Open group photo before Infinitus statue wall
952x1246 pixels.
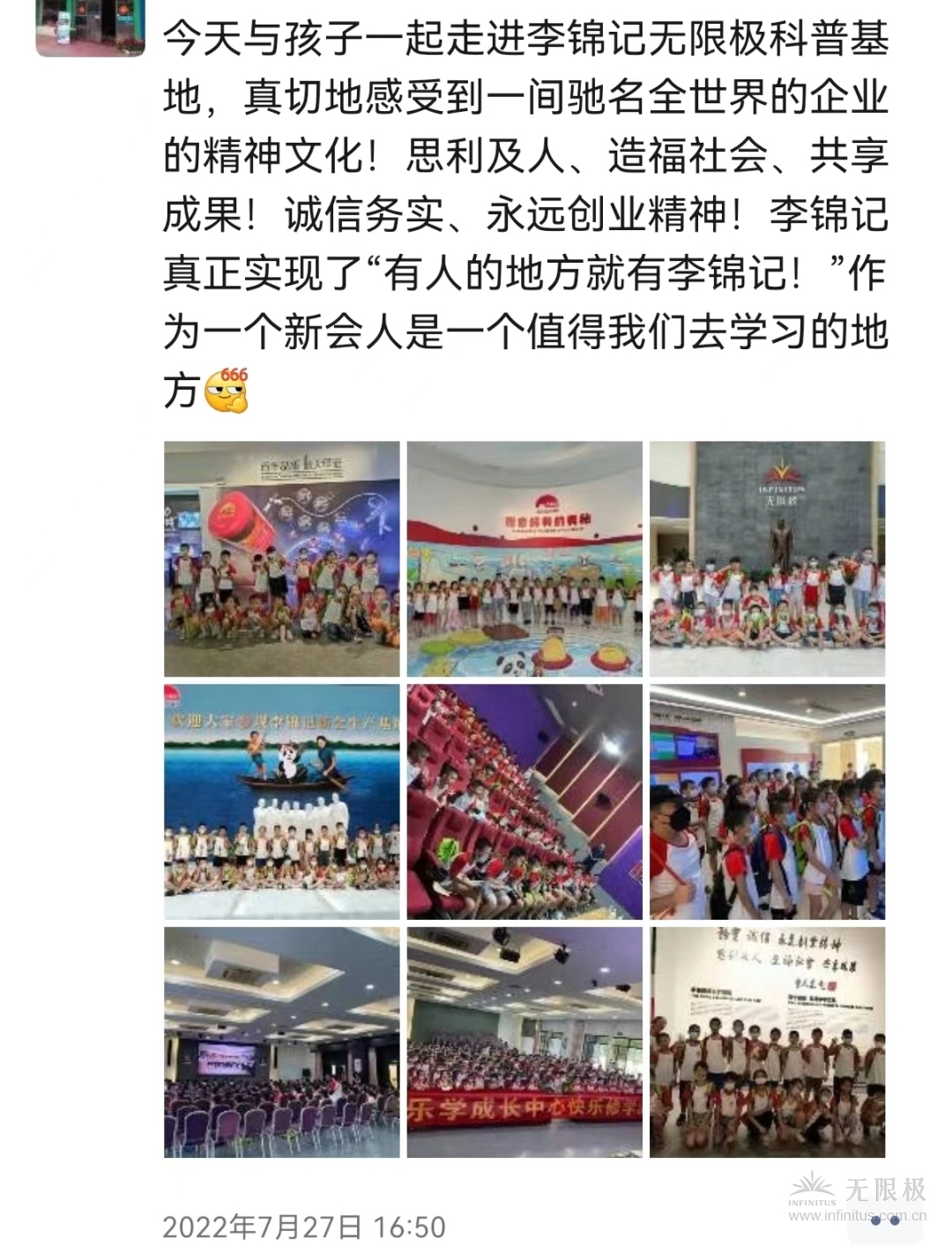point(767,559)
